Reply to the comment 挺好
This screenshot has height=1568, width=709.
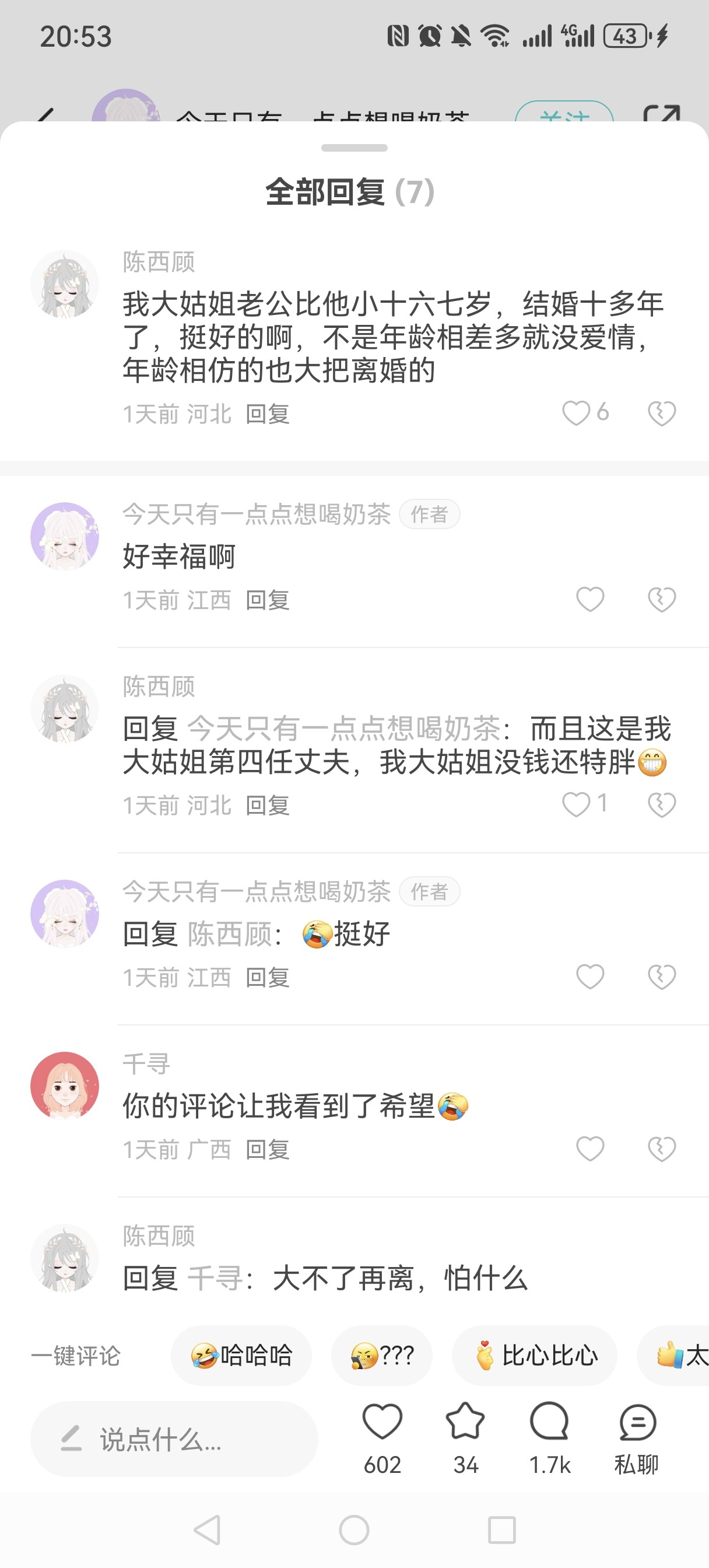pos(267,978)
